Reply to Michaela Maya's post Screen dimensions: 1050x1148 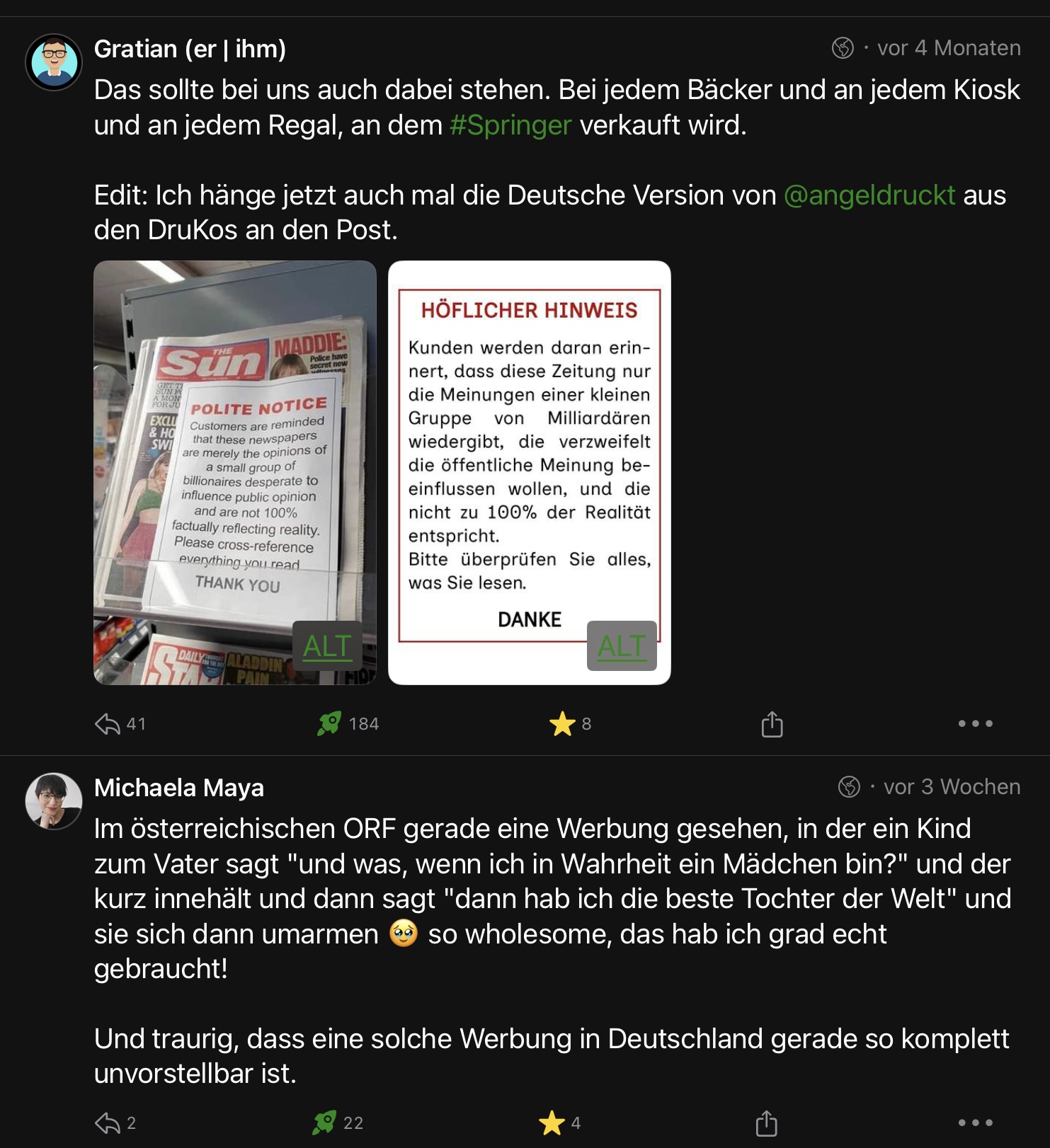click(x=108, y=1123)
